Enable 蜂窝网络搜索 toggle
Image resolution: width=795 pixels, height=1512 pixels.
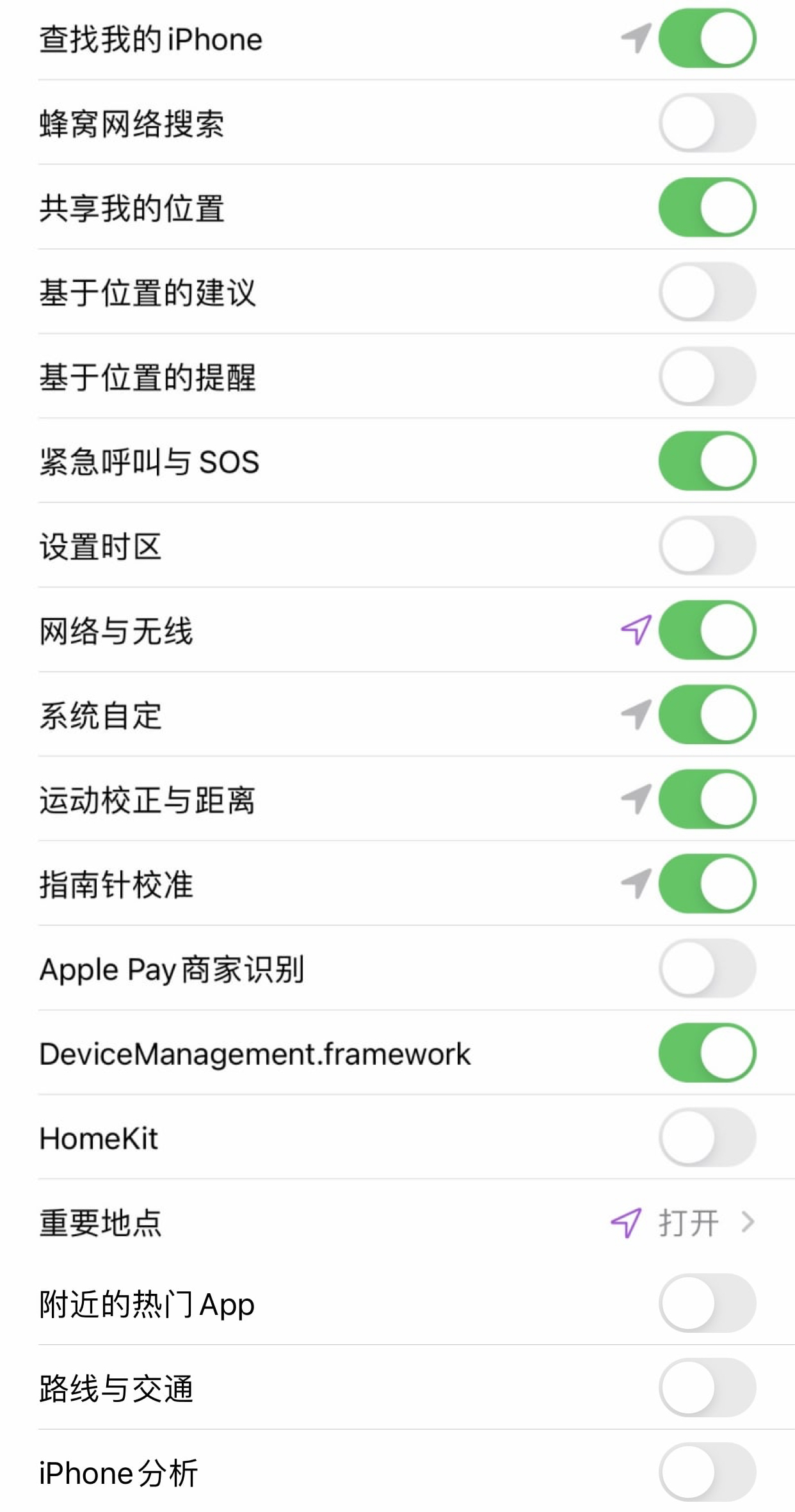pos(707,123)
